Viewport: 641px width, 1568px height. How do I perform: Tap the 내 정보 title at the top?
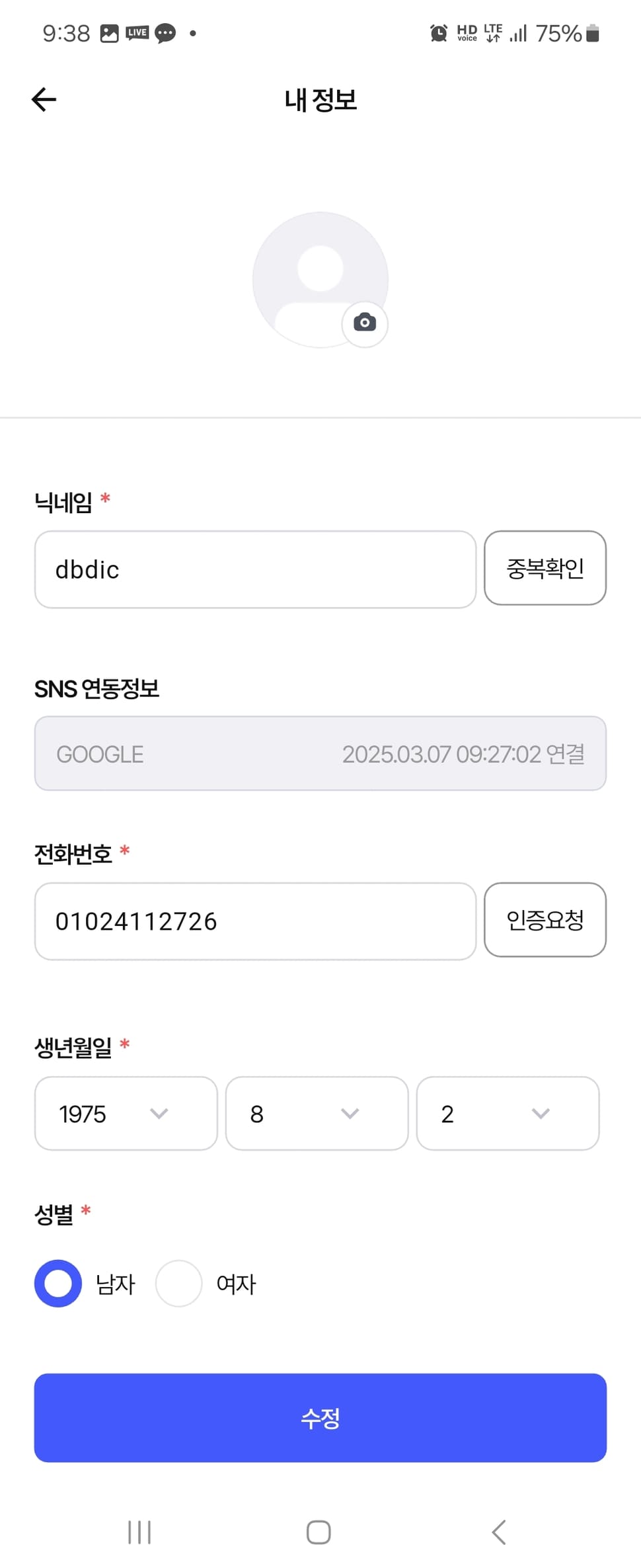point(320,99)
